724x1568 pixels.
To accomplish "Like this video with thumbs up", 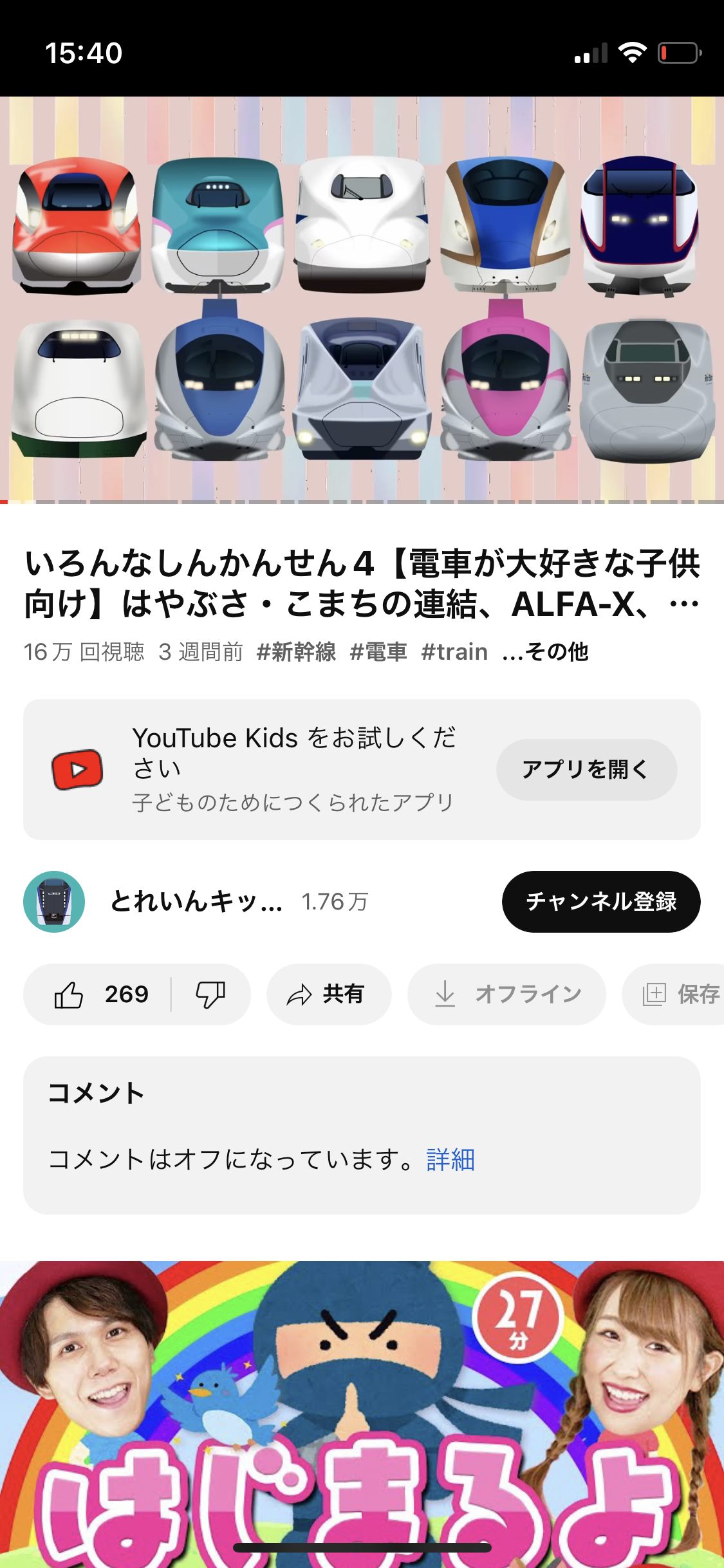I will [x=100, y=994].
